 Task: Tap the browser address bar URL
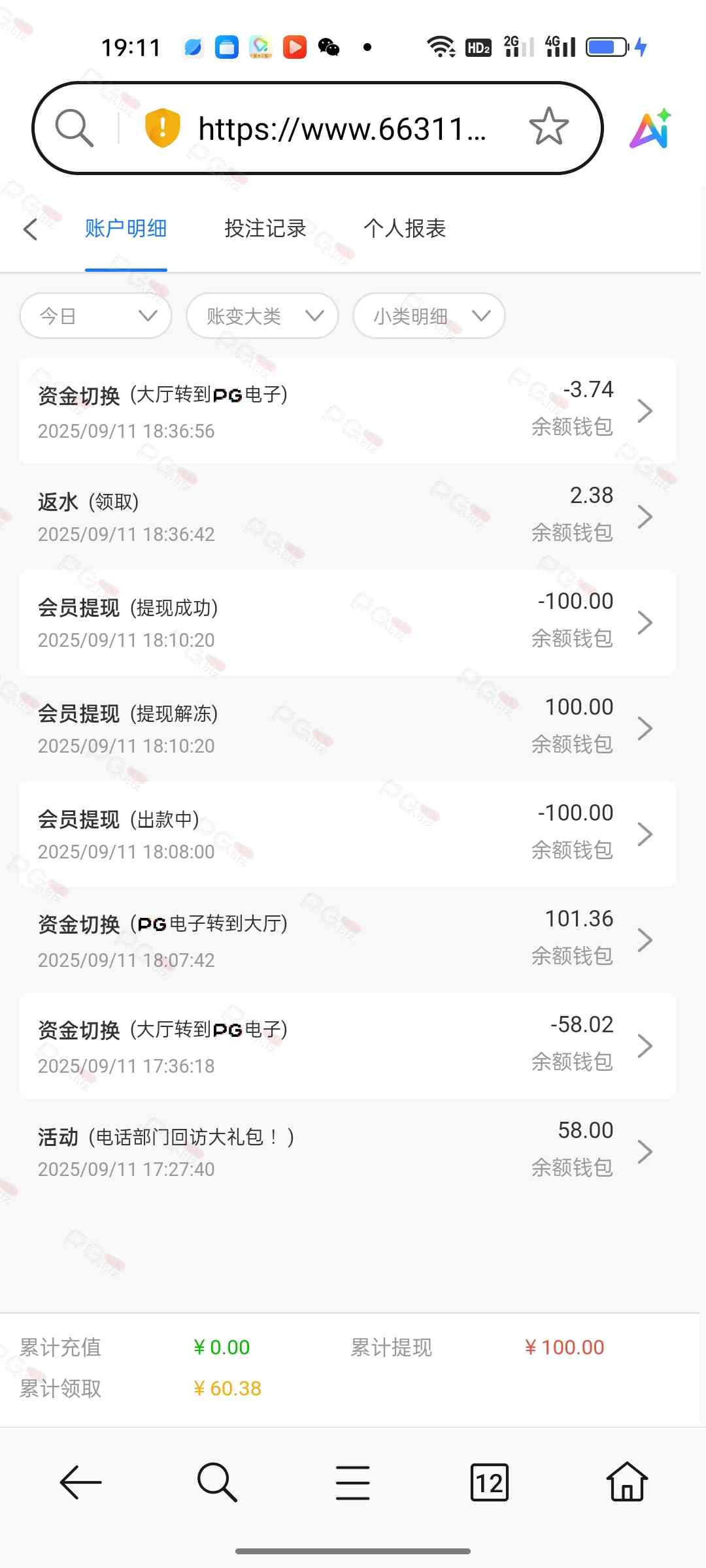coord(341,129)
